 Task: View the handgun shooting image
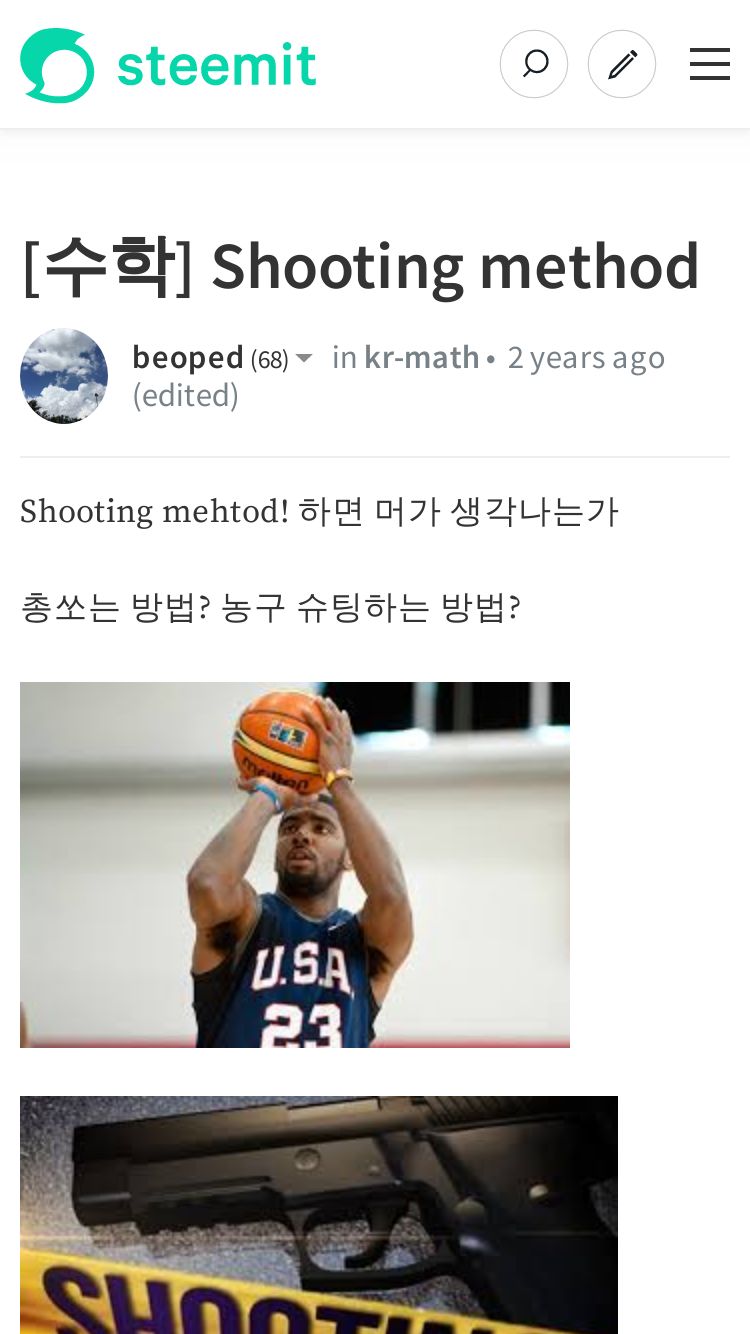319,1215
